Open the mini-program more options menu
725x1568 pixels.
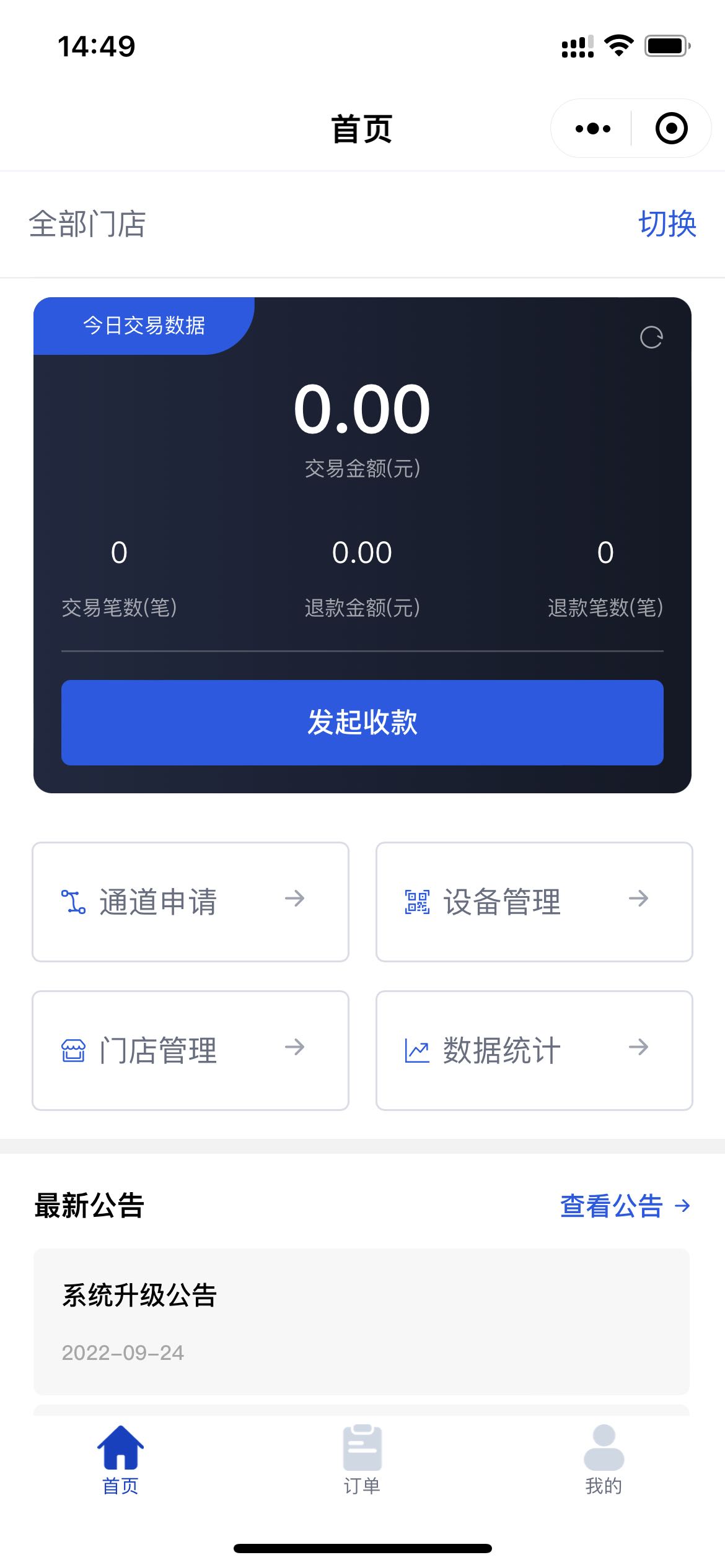[592, 128]
